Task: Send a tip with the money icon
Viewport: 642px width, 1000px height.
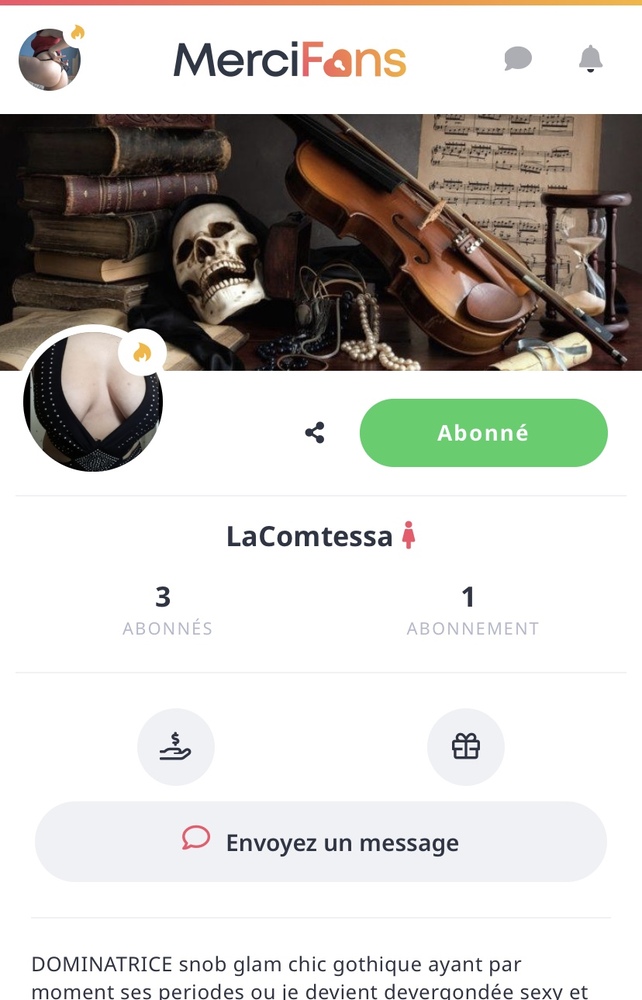Action: [175, 746]
